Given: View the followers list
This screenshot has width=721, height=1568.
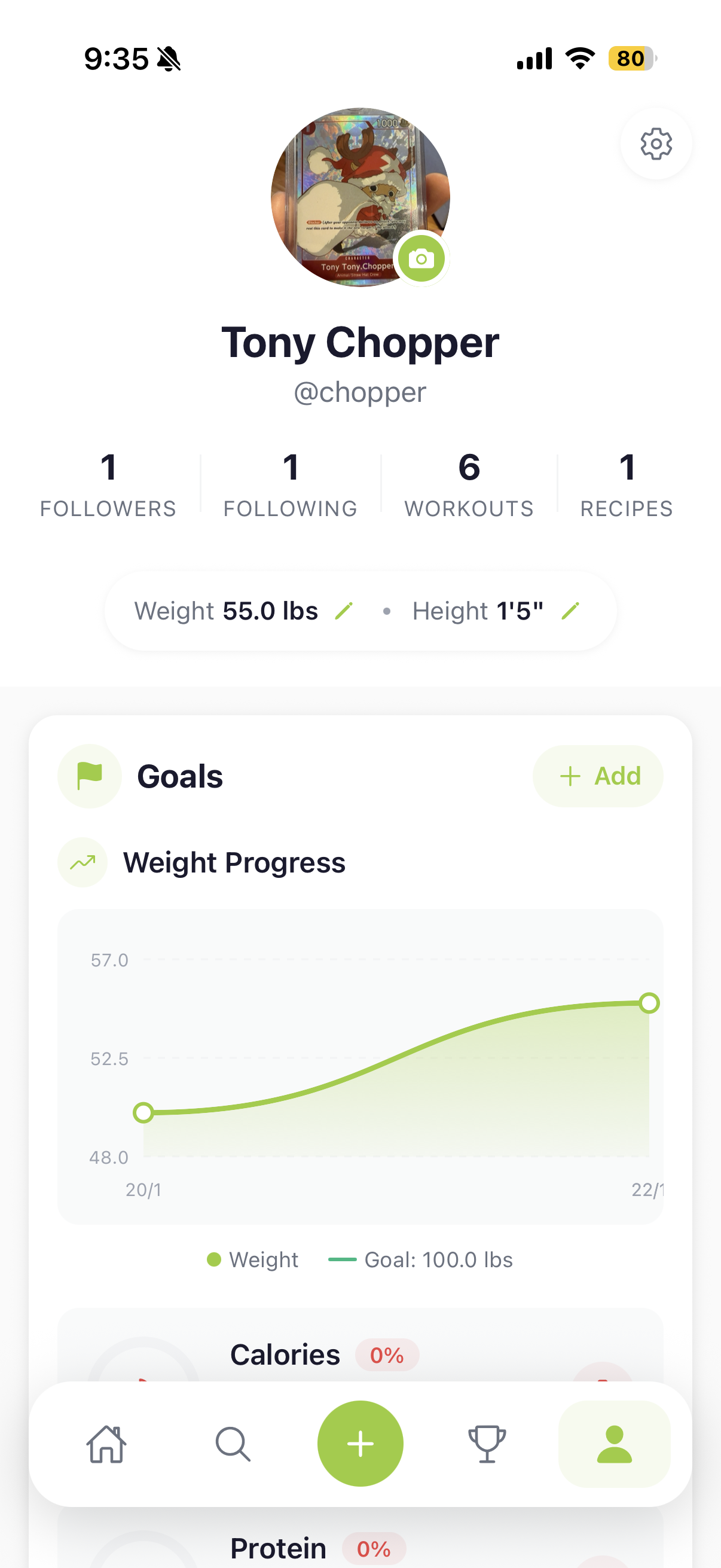Looking at the screenshot, I should click(x=108, y=484).
